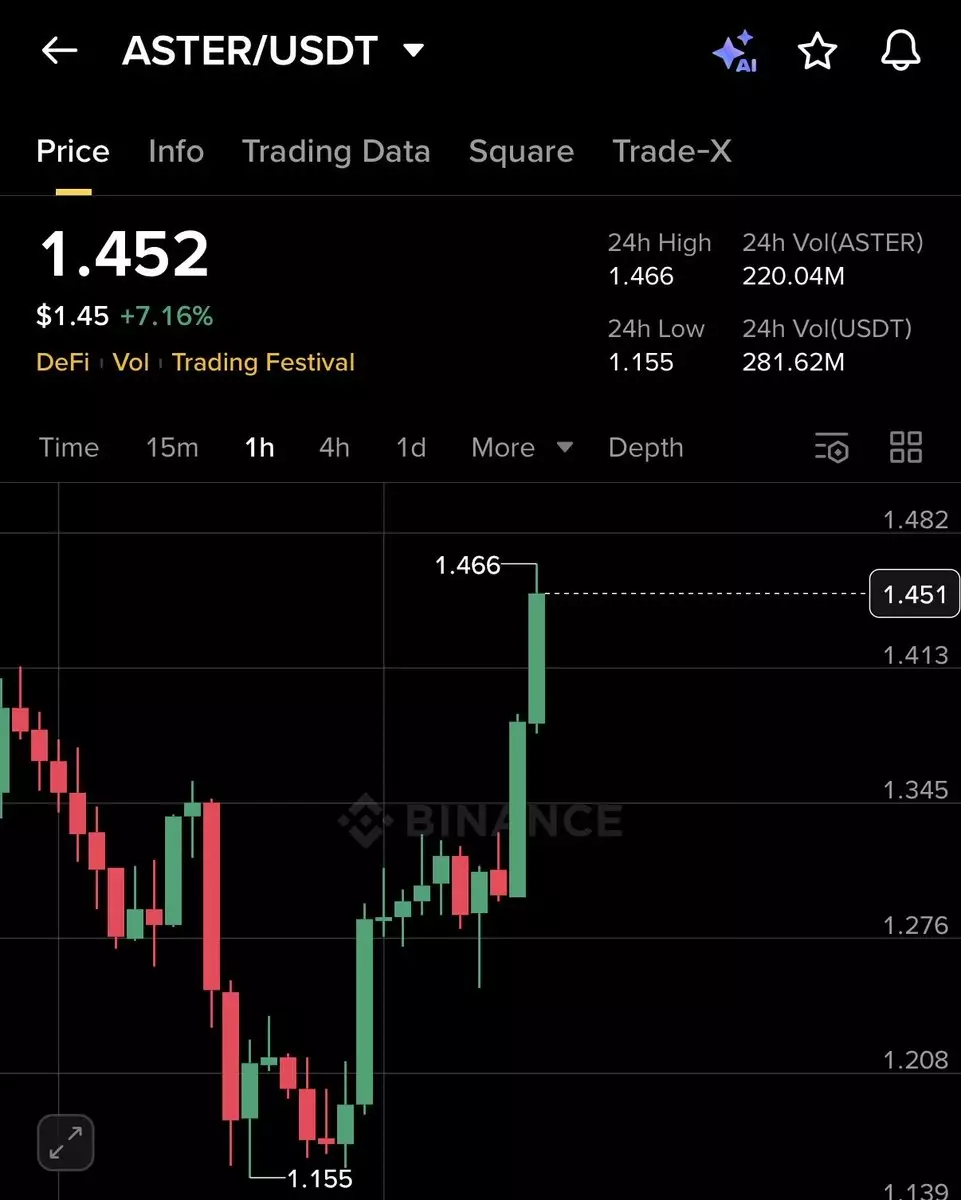Open the Square tab
Image resolution: width=961 pixels, height=1200 pixels.
[x=521, y=151]
